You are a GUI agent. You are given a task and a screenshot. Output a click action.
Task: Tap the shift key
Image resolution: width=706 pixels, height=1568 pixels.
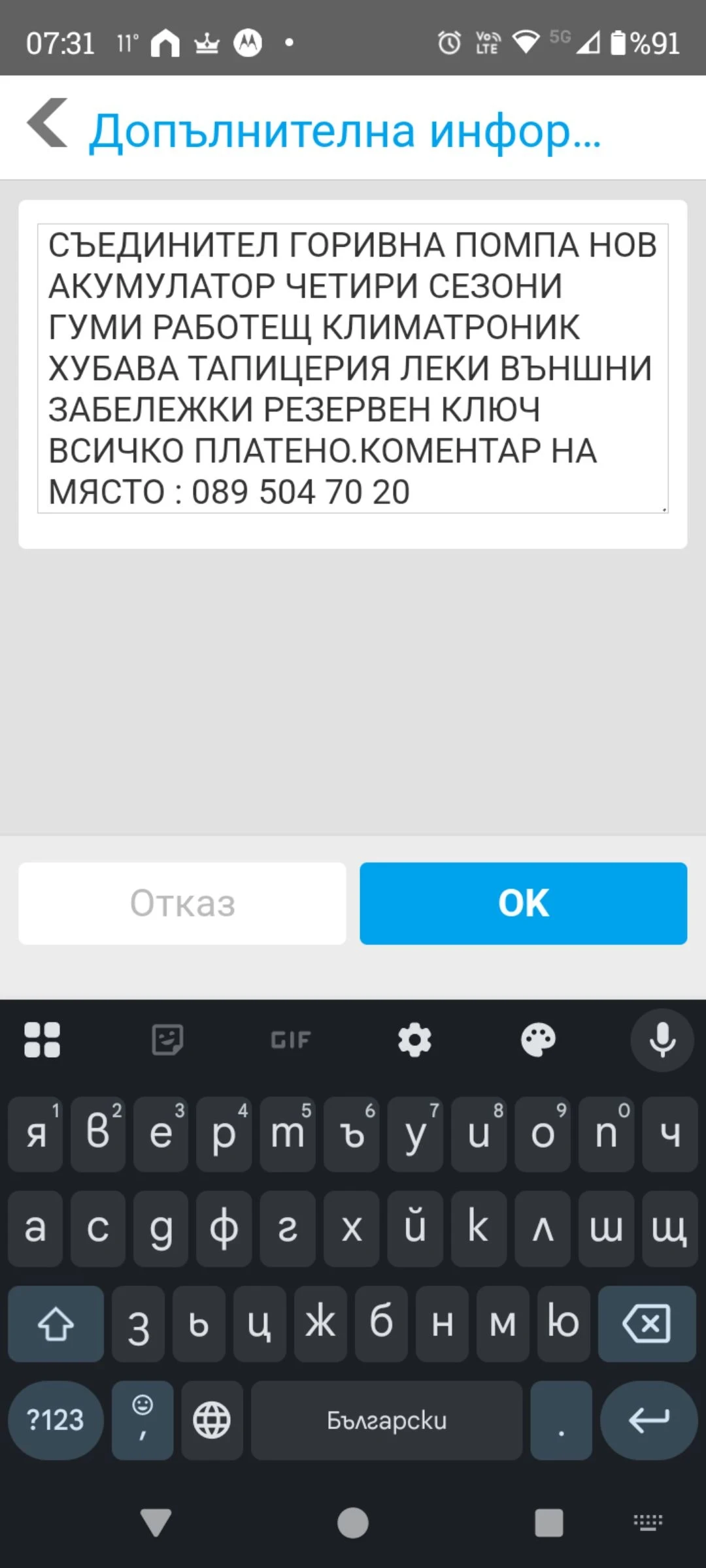[x=56, y=1324]
